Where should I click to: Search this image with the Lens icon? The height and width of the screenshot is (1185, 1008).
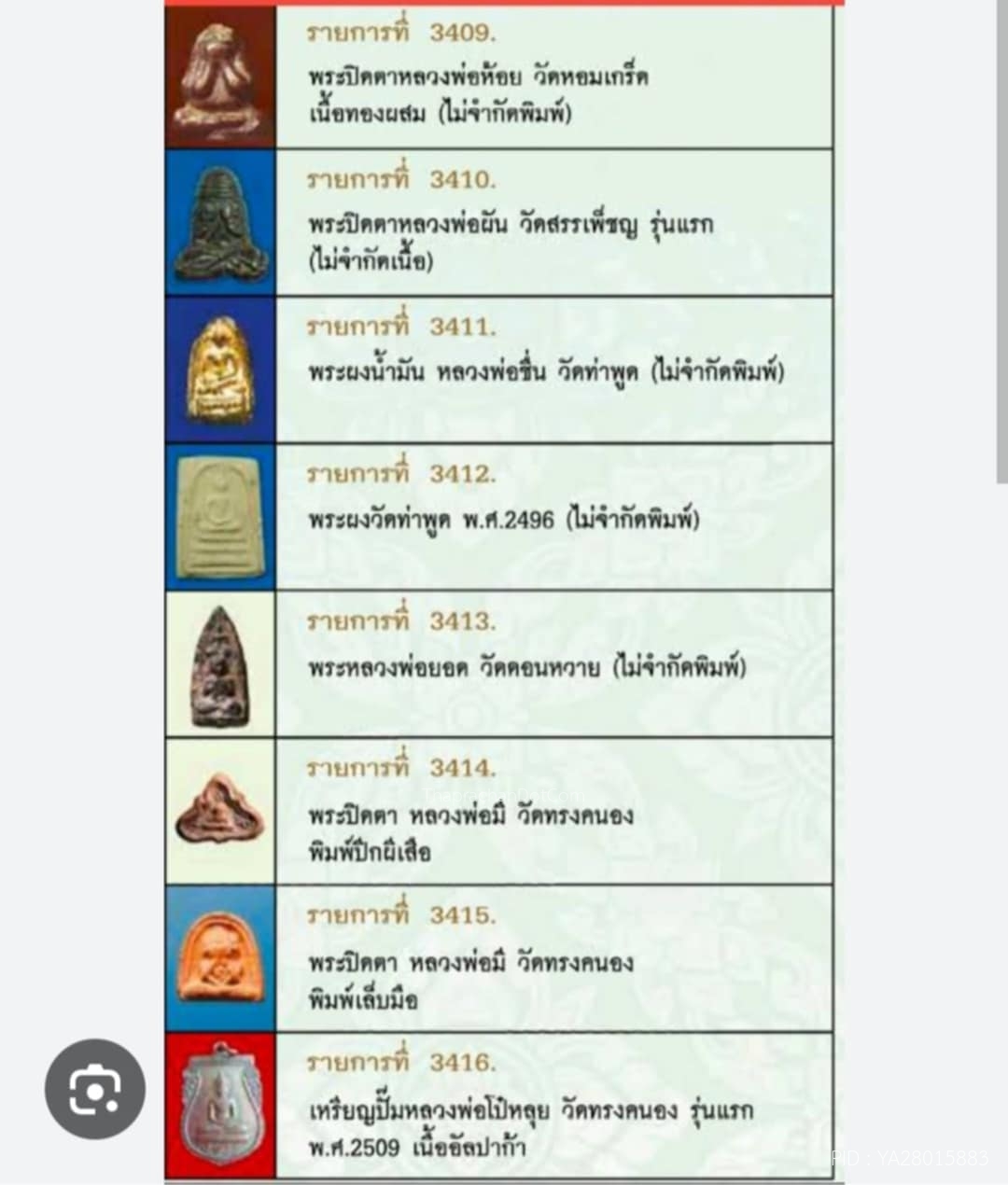click(x=95, y=1088)
